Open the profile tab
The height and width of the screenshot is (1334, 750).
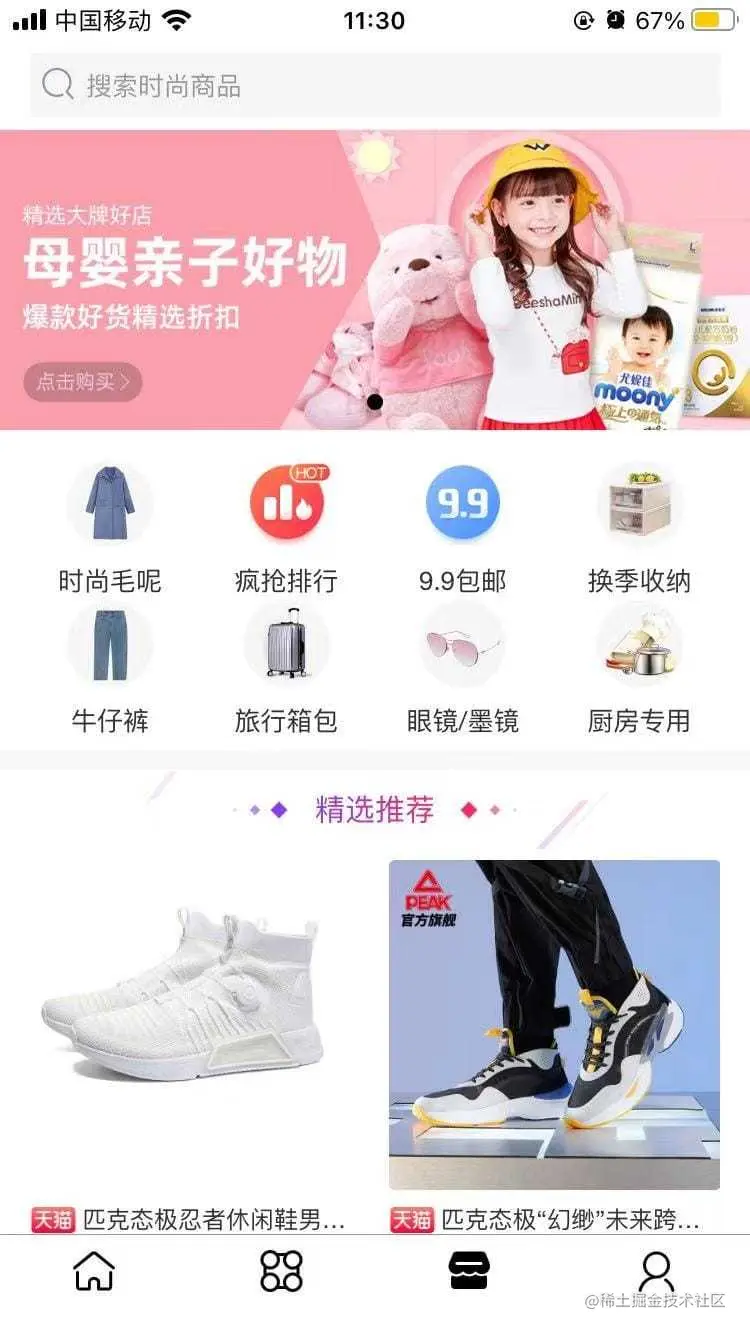656,1271
